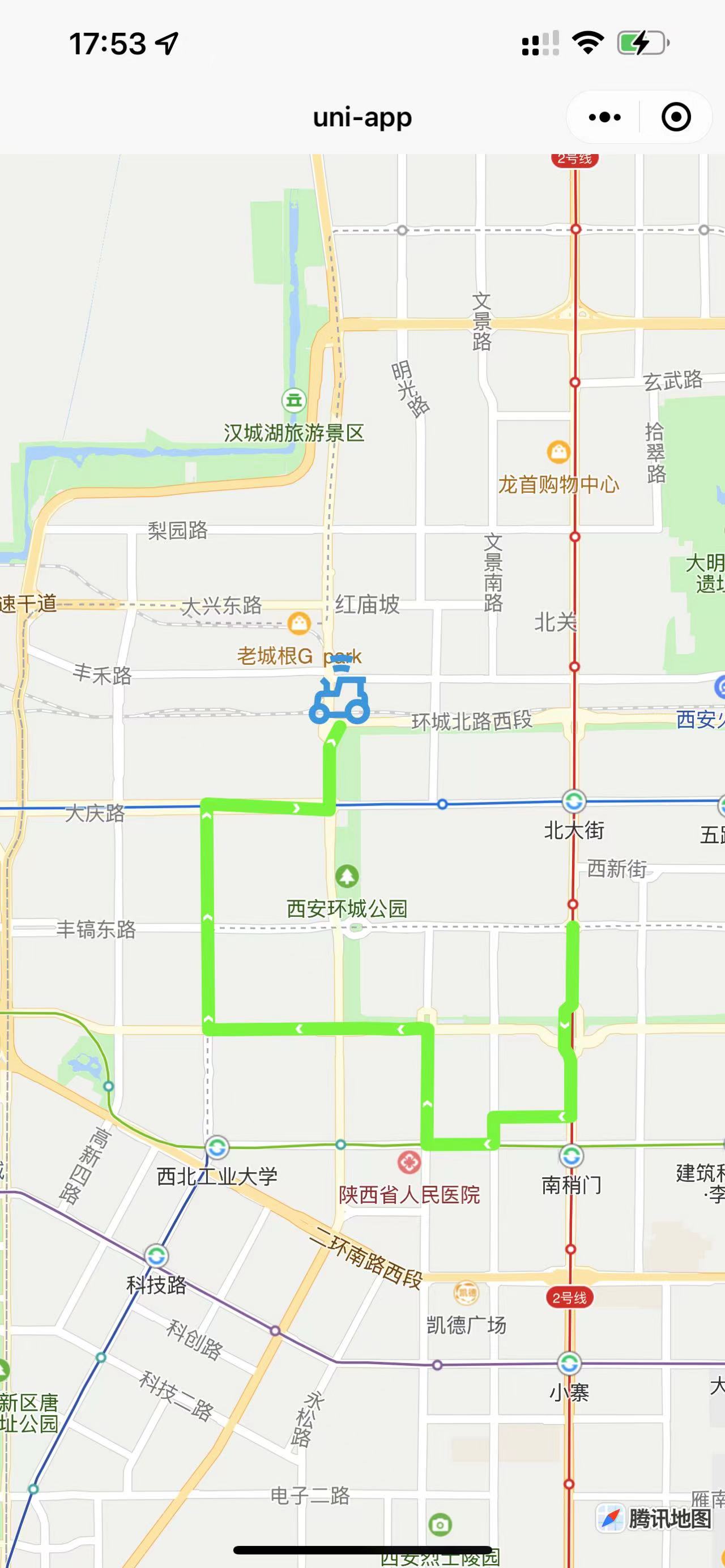Tap the 西安环城公园 park marker
Image resolution: width=725 pixels, height=1568 pixels.
click(347, 877)
